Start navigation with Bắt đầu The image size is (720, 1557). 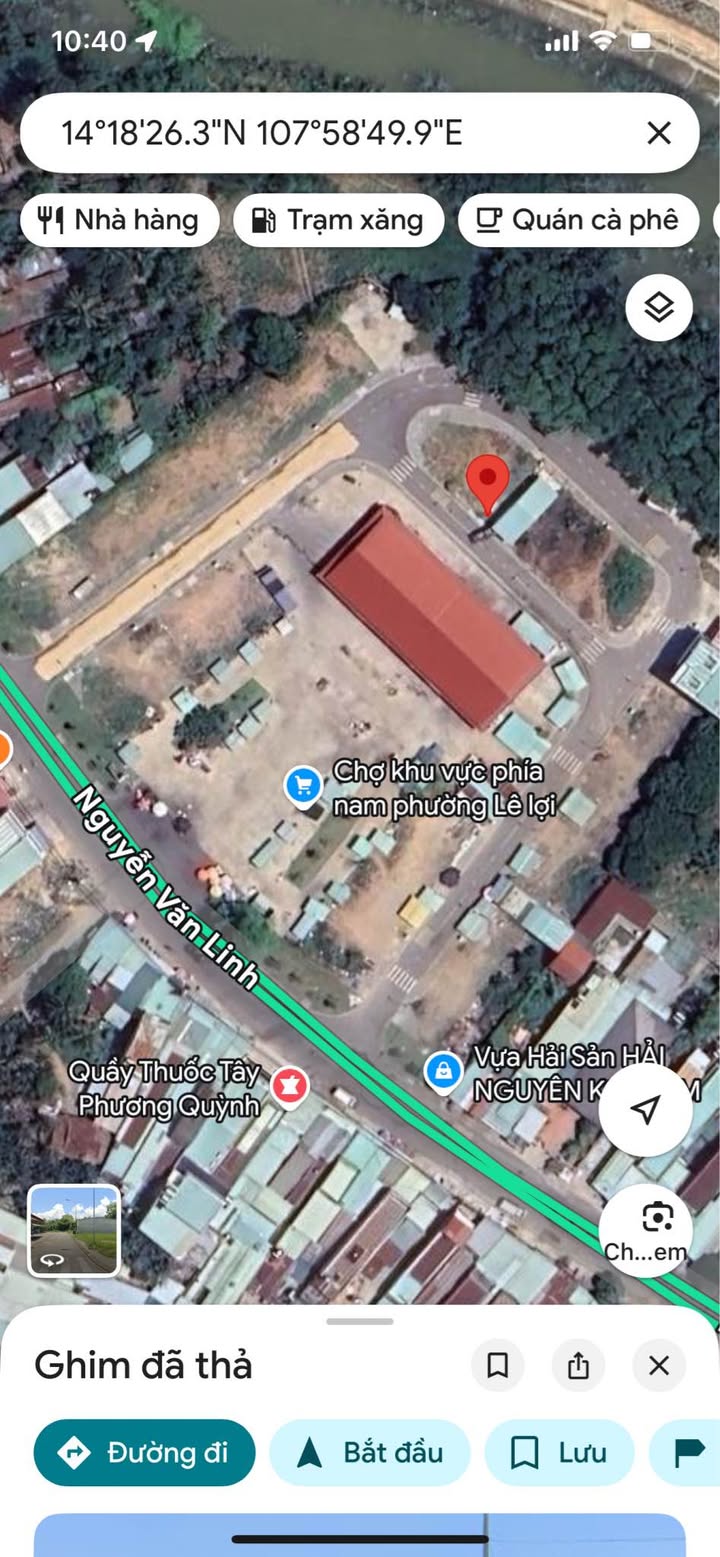tap(369, 1453)
